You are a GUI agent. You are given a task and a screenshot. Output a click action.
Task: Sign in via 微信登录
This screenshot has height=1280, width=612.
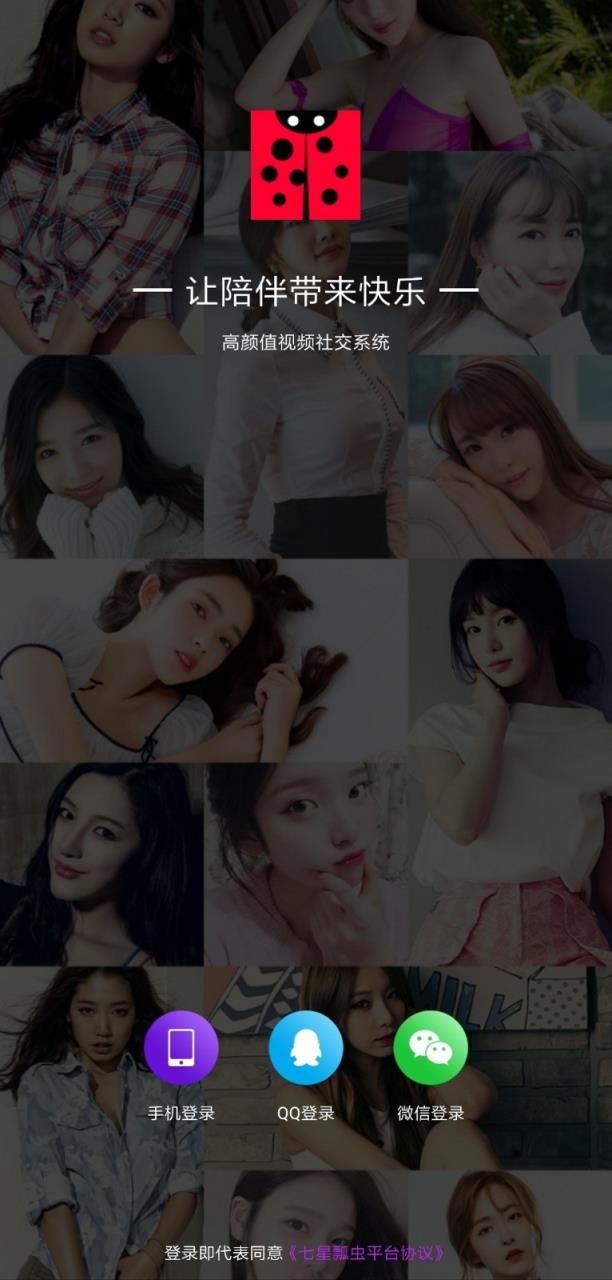[x=430, y=1047]
